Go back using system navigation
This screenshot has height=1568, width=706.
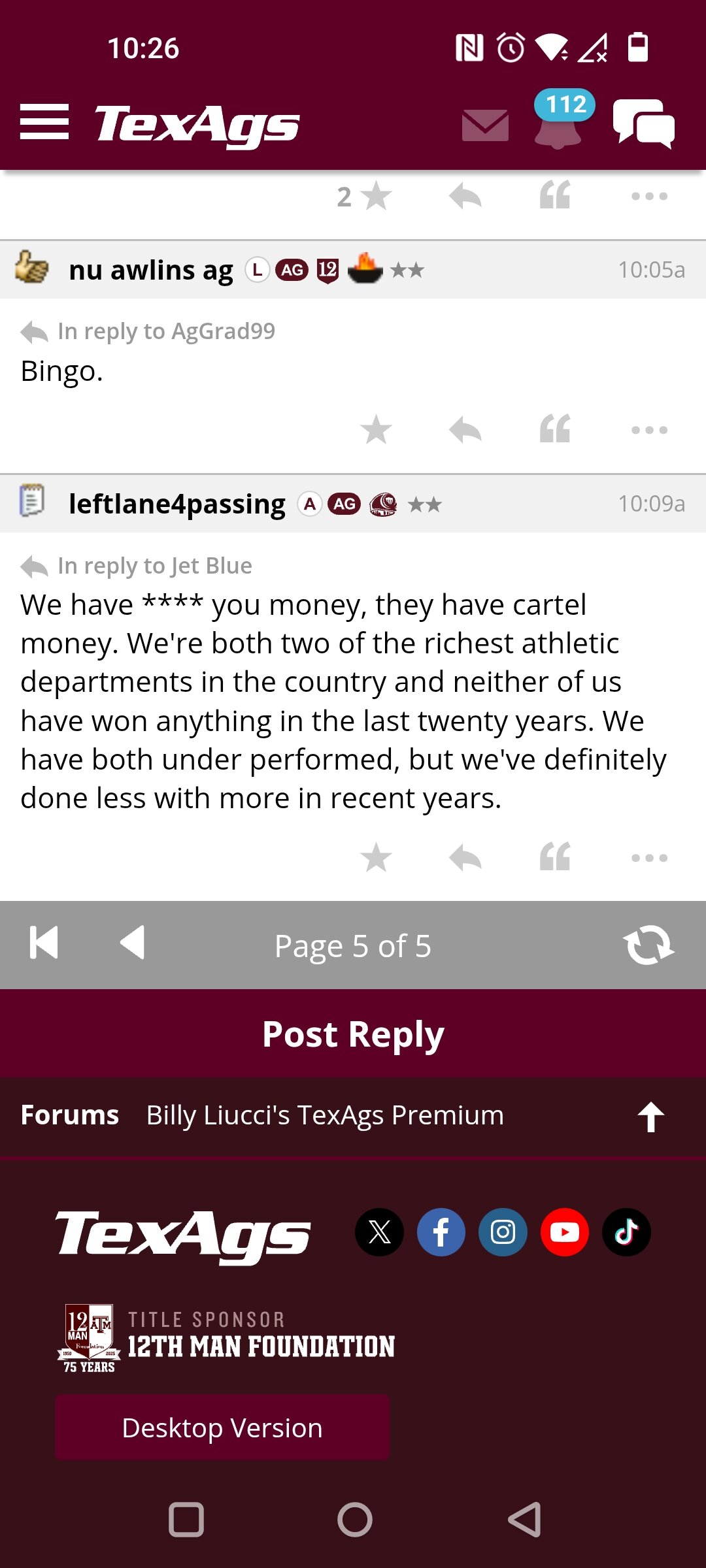(x=524, y=1519)
